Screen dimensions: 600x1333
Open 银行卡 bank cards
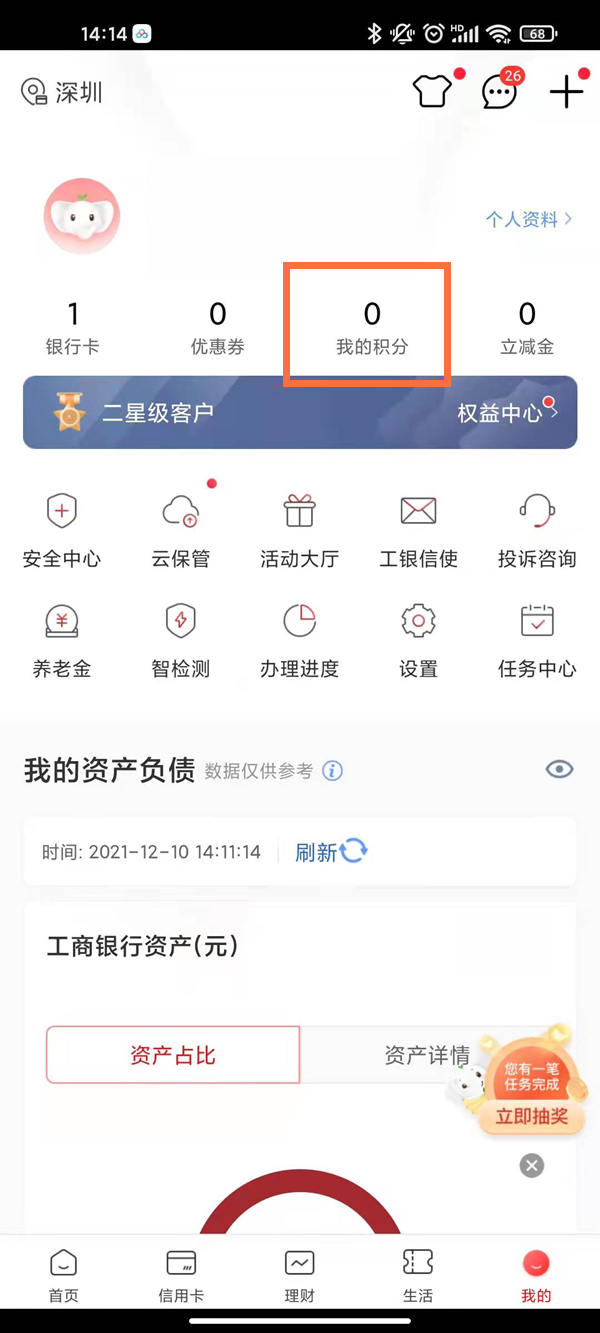[73, 328]
